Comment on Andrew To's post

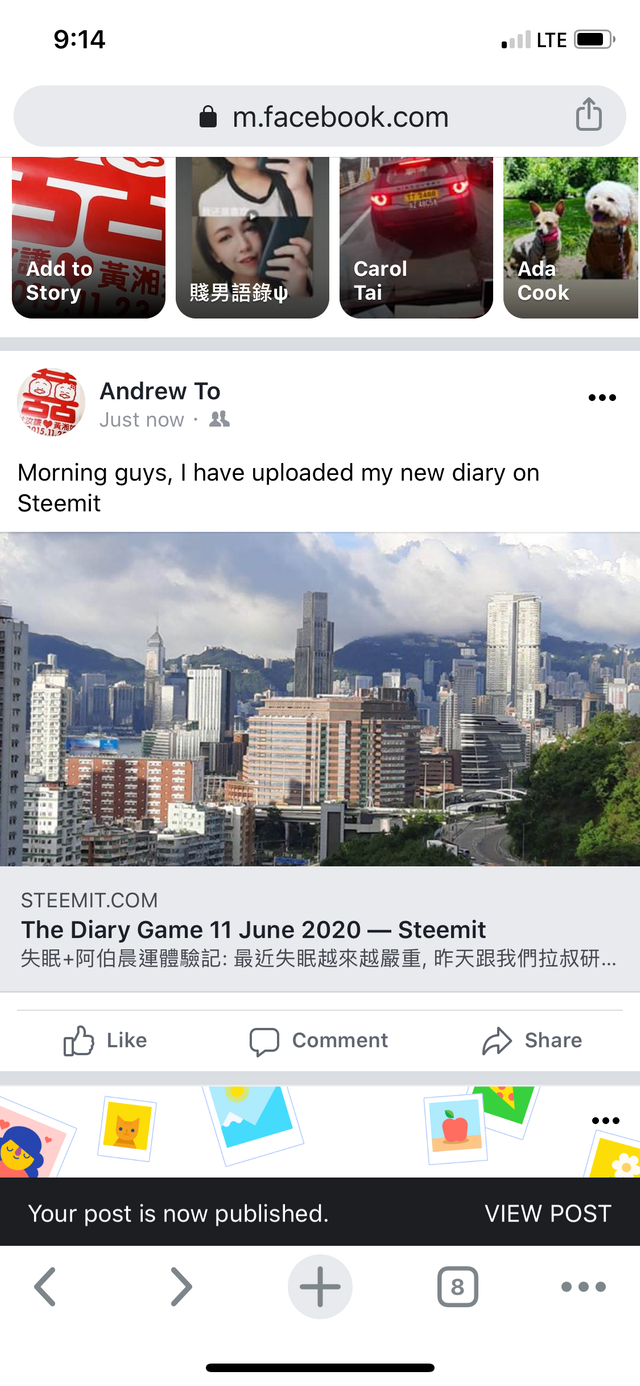point(318,1041)
